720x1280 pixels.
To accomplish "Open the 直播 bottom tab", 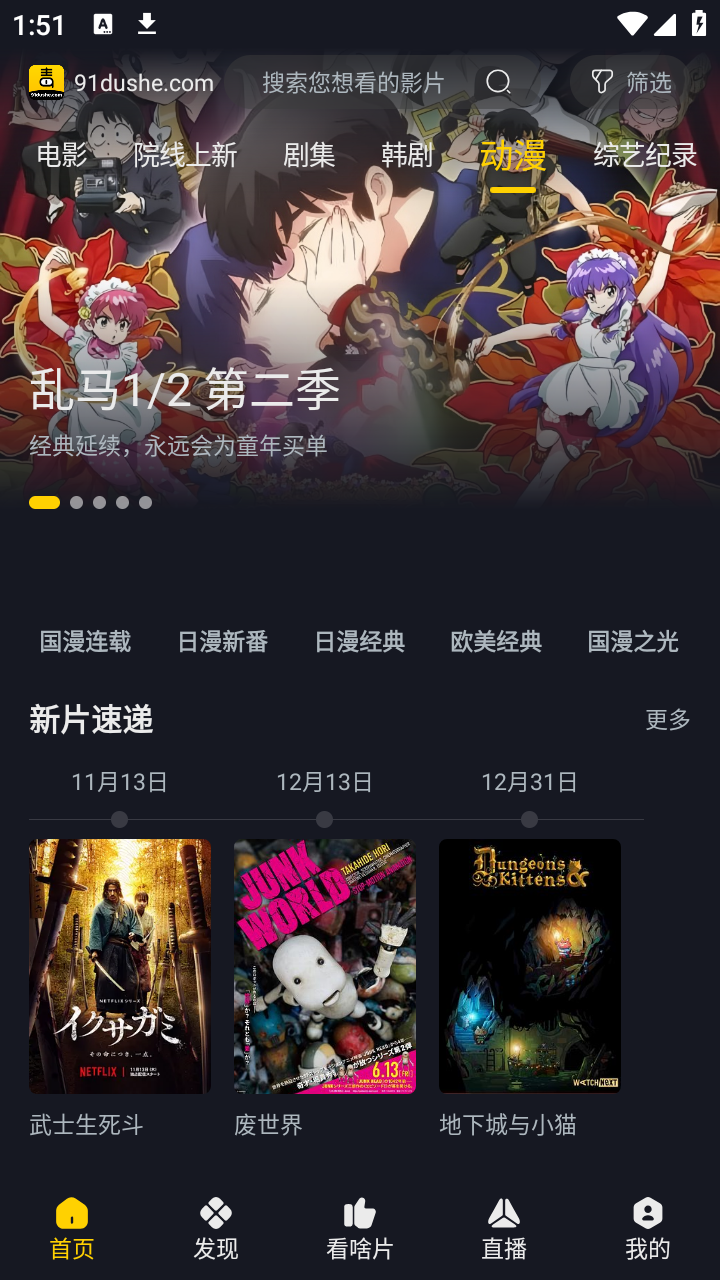I will 504,1229.
